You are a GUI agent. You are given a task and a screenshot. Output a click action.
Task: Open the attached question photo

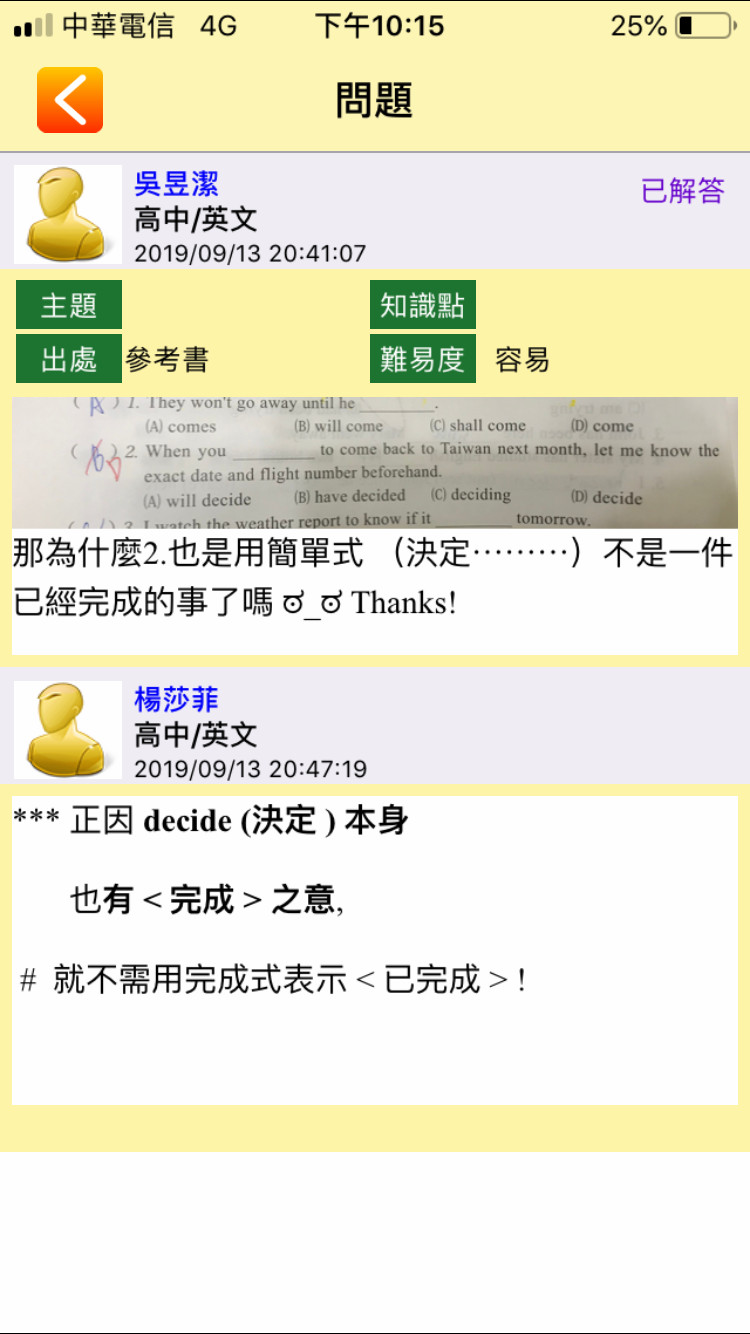click(375, 462)
